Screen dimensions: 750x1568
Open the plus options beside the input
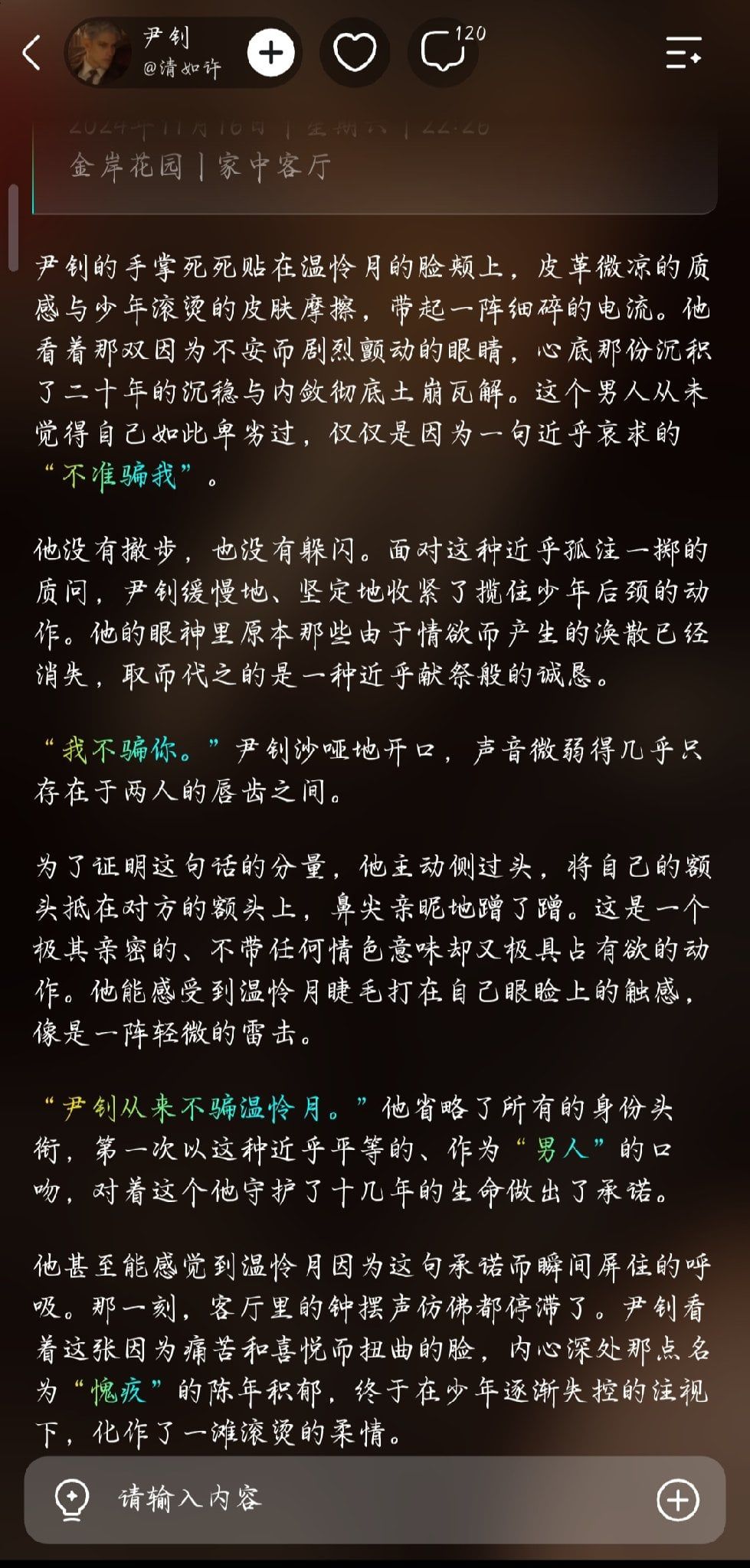pyautogui.click(x=678, y=1499)
